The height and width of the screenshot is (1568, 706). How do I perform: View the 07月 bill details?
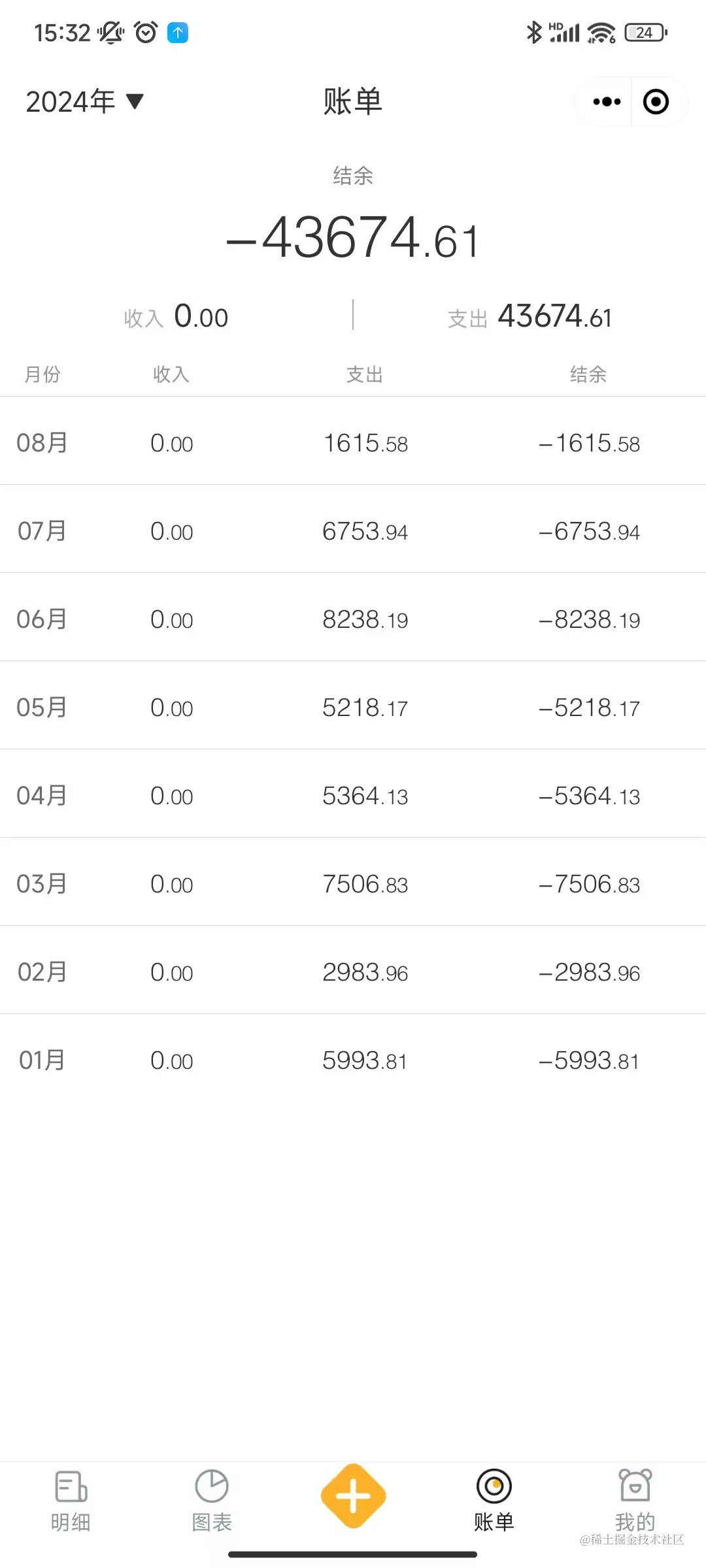point(353,531)
